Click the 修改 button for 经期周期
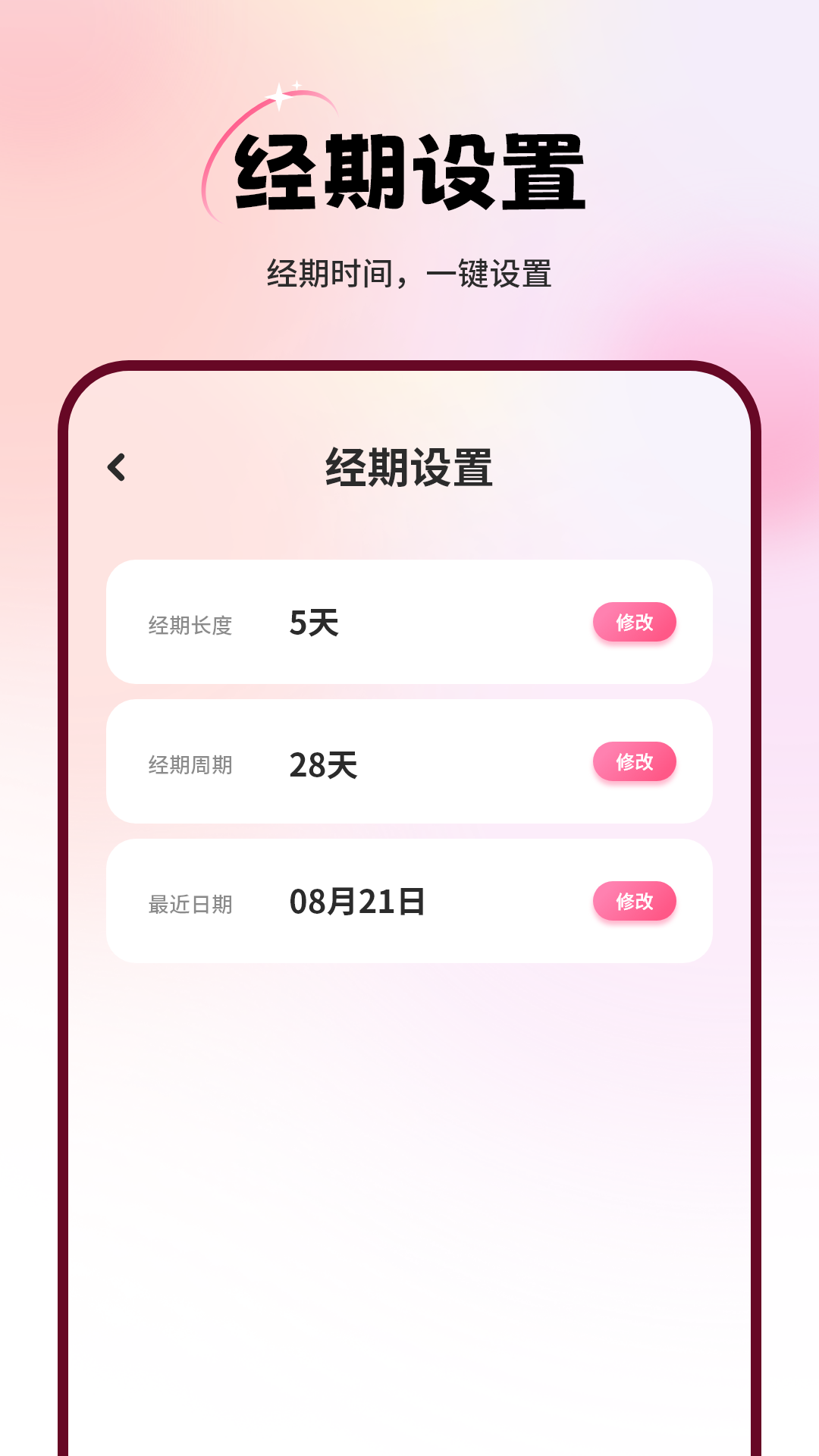Image resolution: width=819 pixels, height=1456 pixels. pyautogui.click(x=635, y=761)
